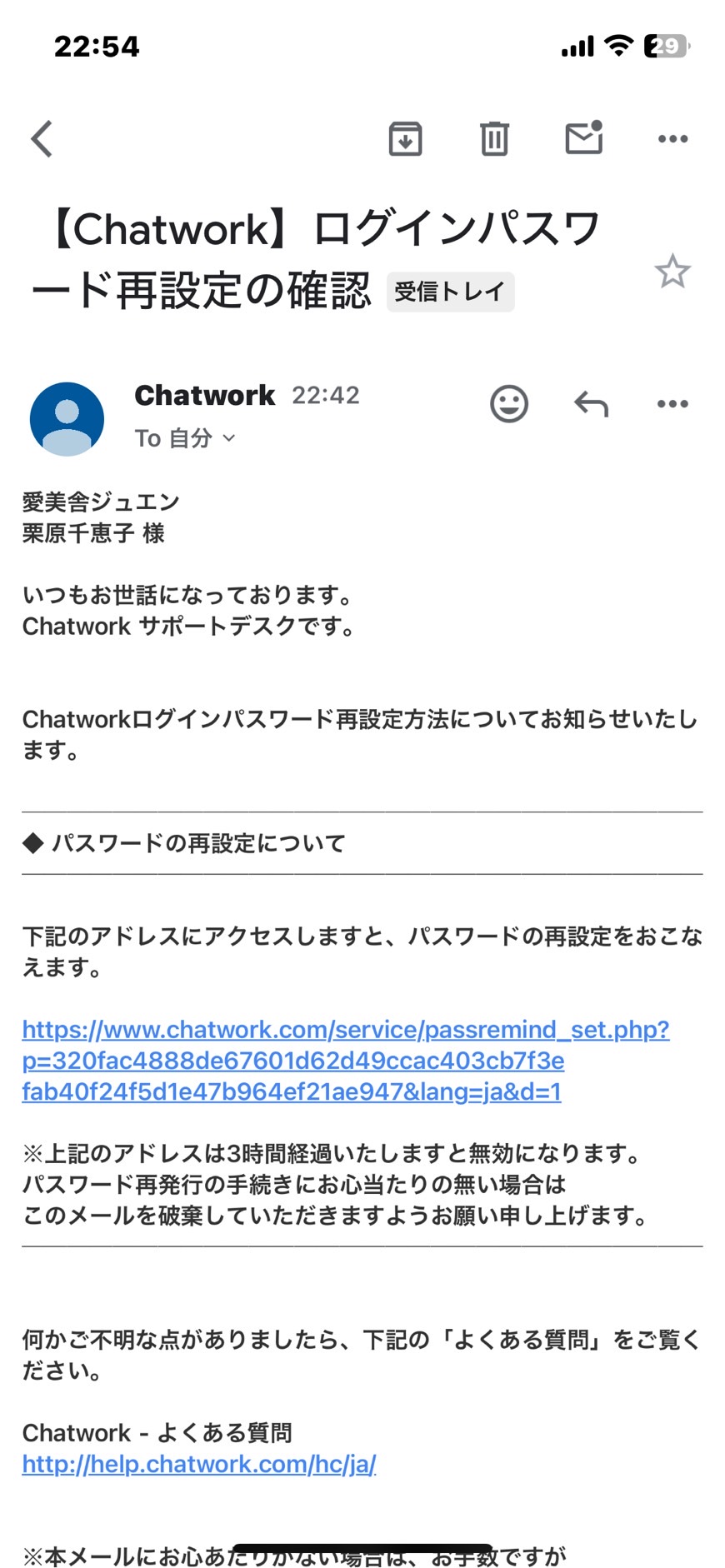Add an emoji reaction to the message
This screenshot has width=725, height=1568.
click(x=509, y=404)
